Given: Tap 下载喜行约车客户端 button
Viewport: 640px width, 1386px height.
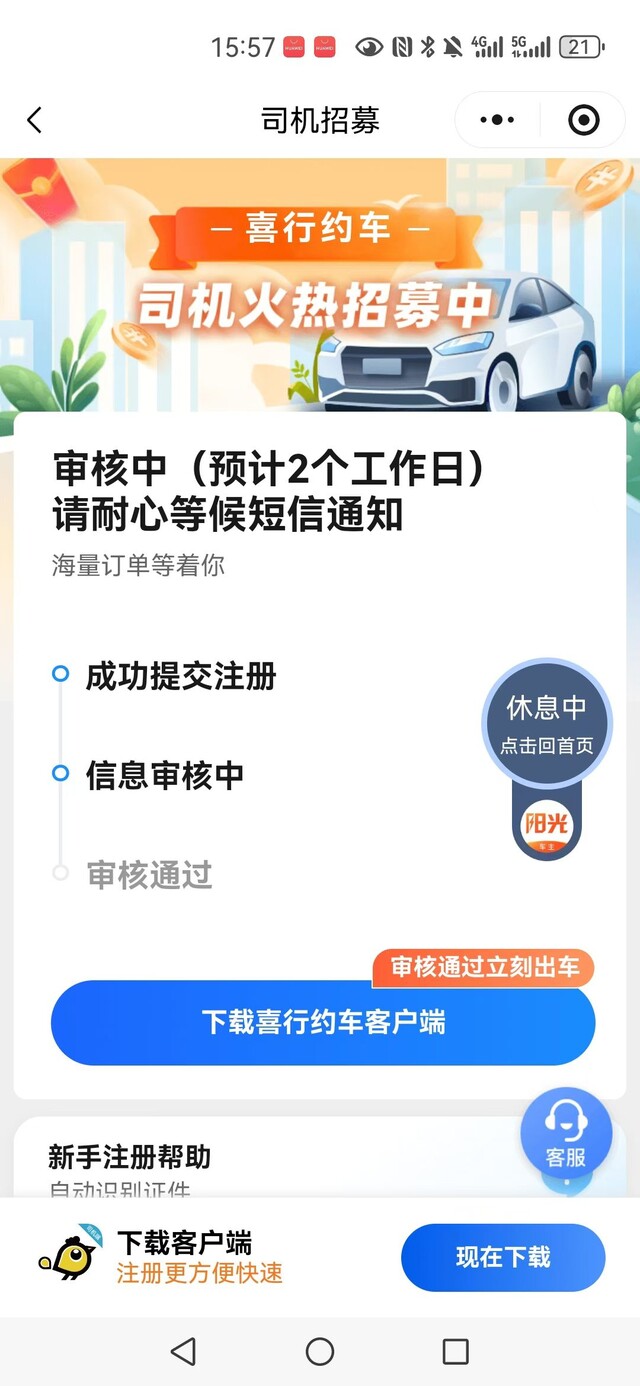Looking at the screenshot, I should 323,1022.
